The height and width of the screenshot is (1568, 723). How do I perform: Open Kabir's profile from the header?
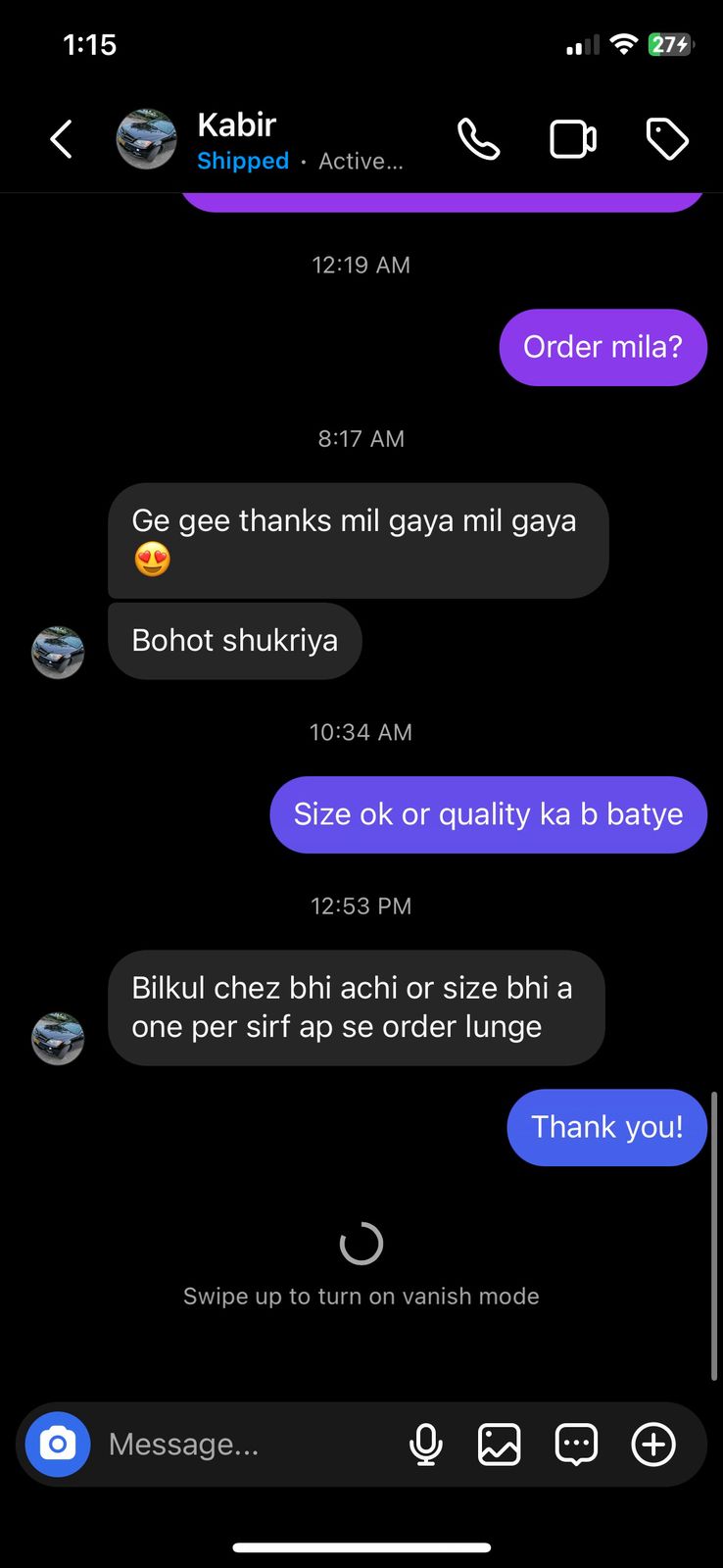point(237,125)
